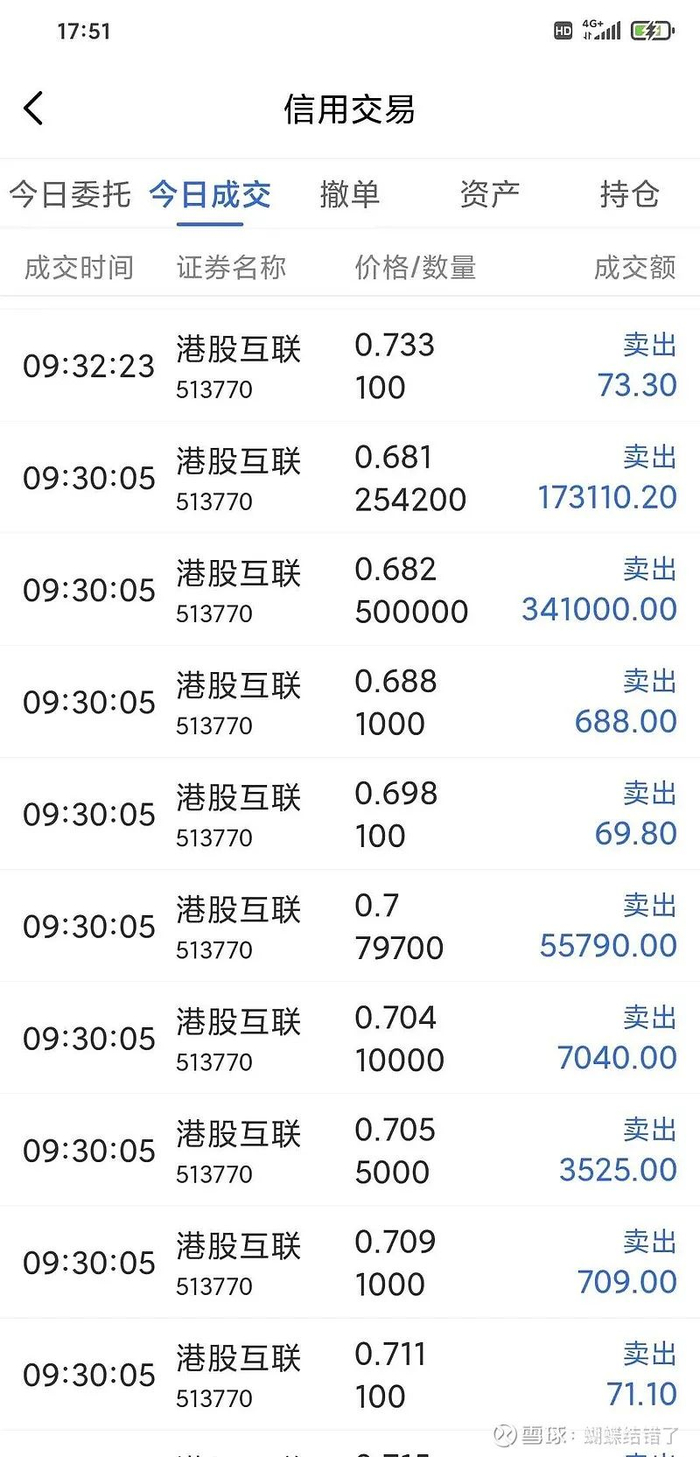This screenshot has height=1457, width=700.
Task: View the 资产 tab
Action: pos(490,194)
